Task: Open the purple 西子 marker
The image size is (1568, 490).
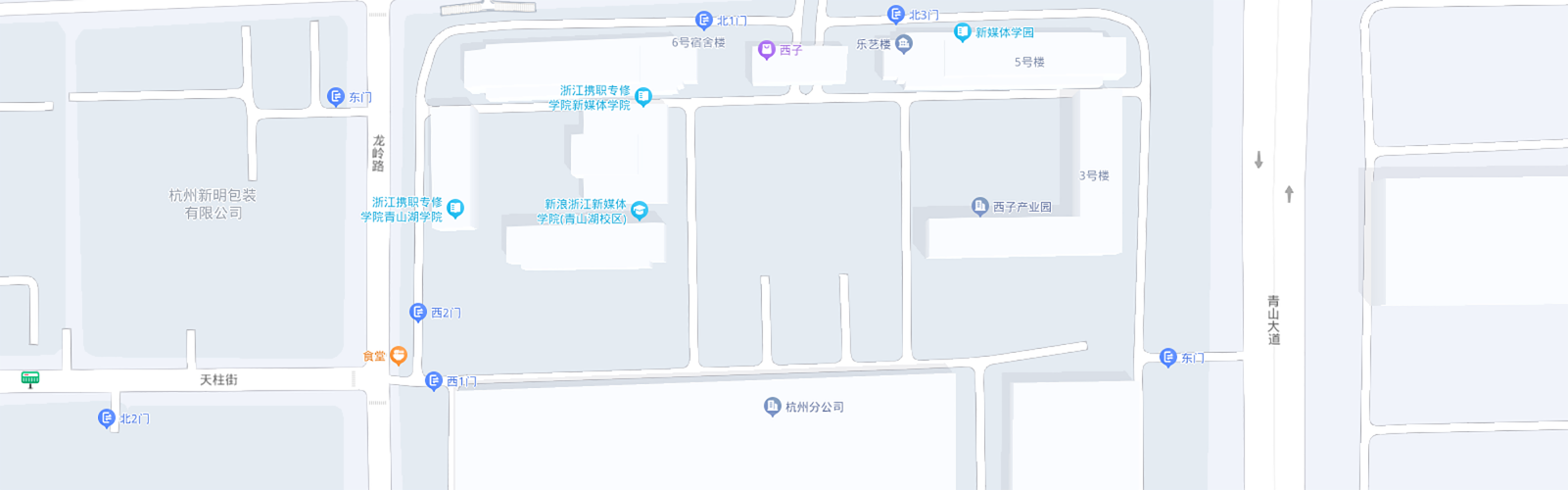Action: [767, 50]
